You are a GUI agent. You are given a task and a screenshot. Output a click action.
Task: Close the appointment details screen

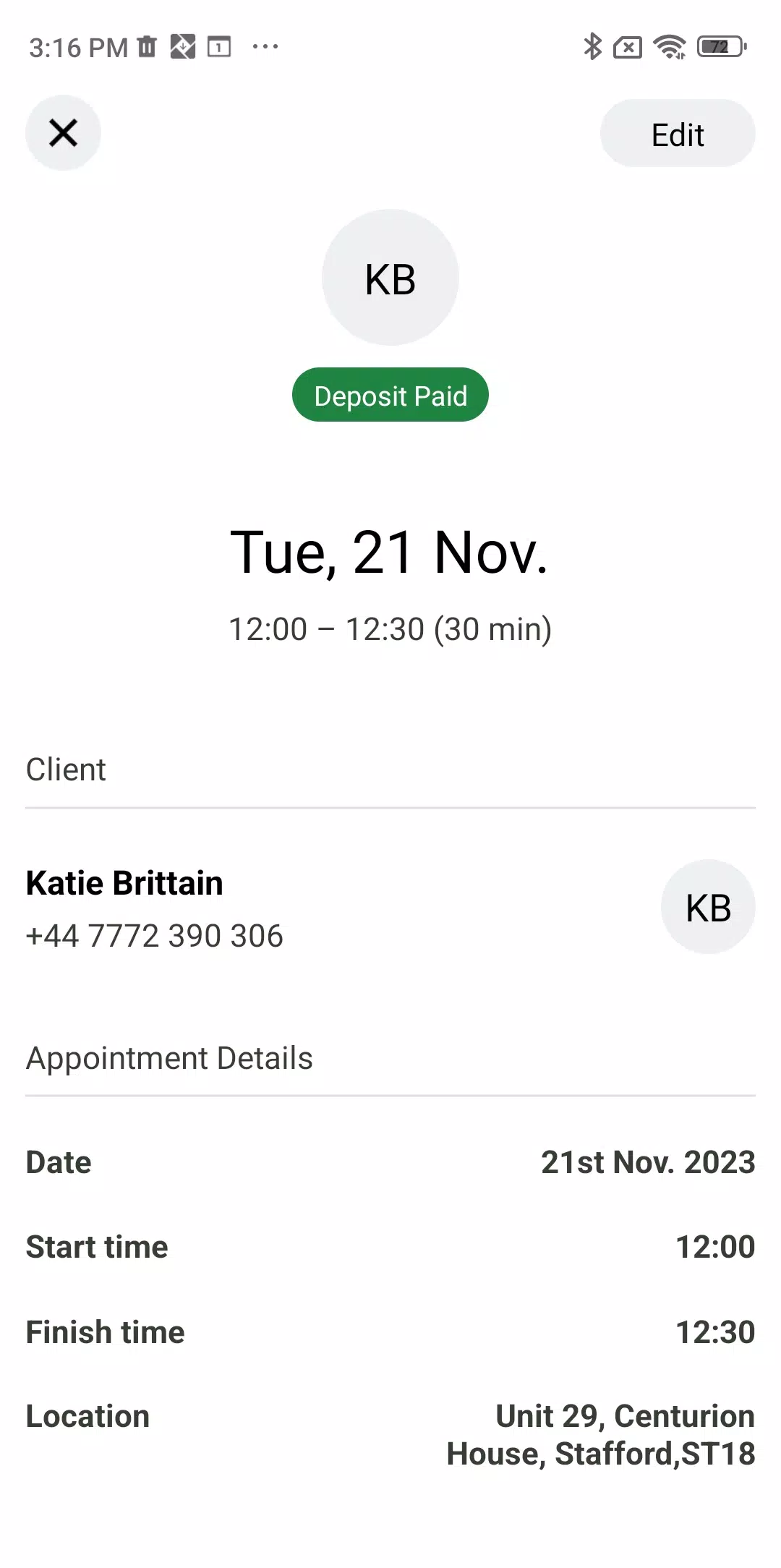point(63,133)
